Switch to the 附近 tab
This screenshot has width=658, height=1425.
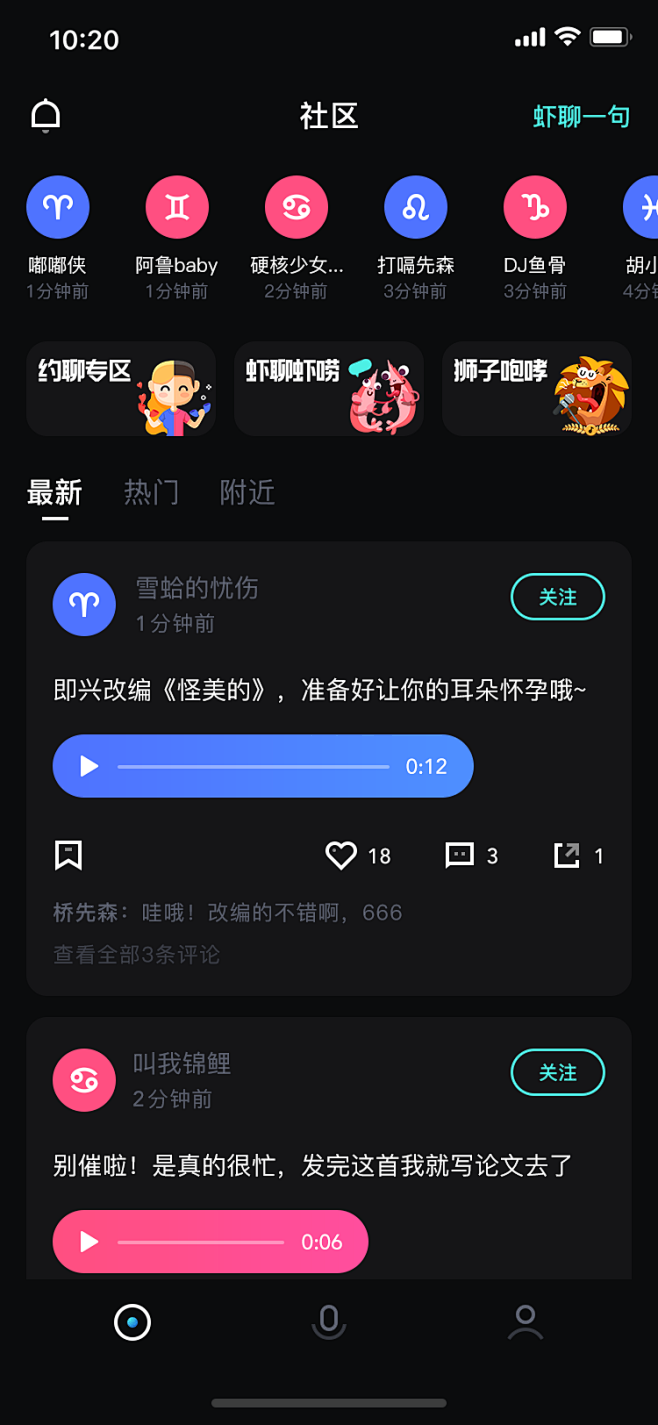(x=247, y=492)
